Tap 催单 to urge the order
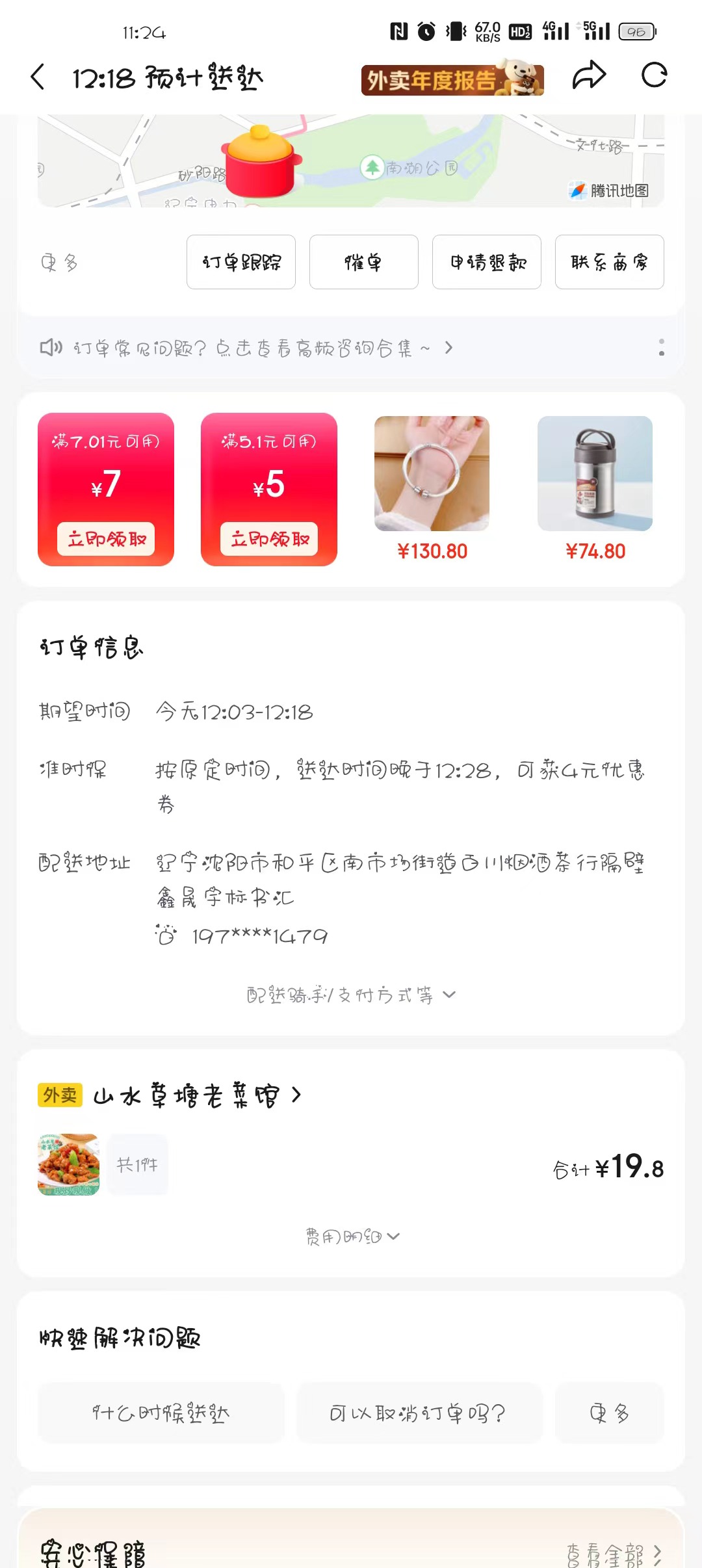This screenshot has height=1568, width=702. pos(363,262)
